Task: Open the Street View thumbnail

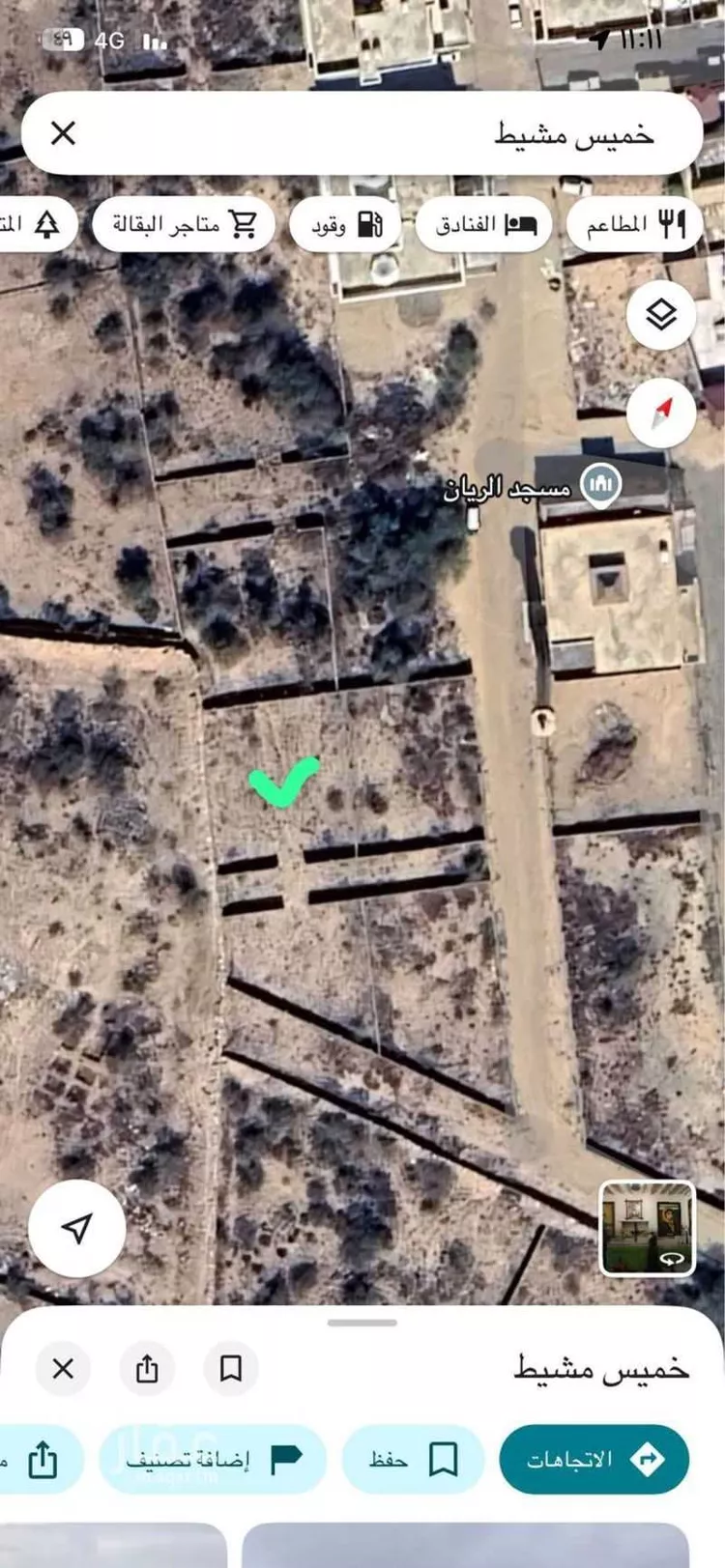Action: (x=648, y=1228)
